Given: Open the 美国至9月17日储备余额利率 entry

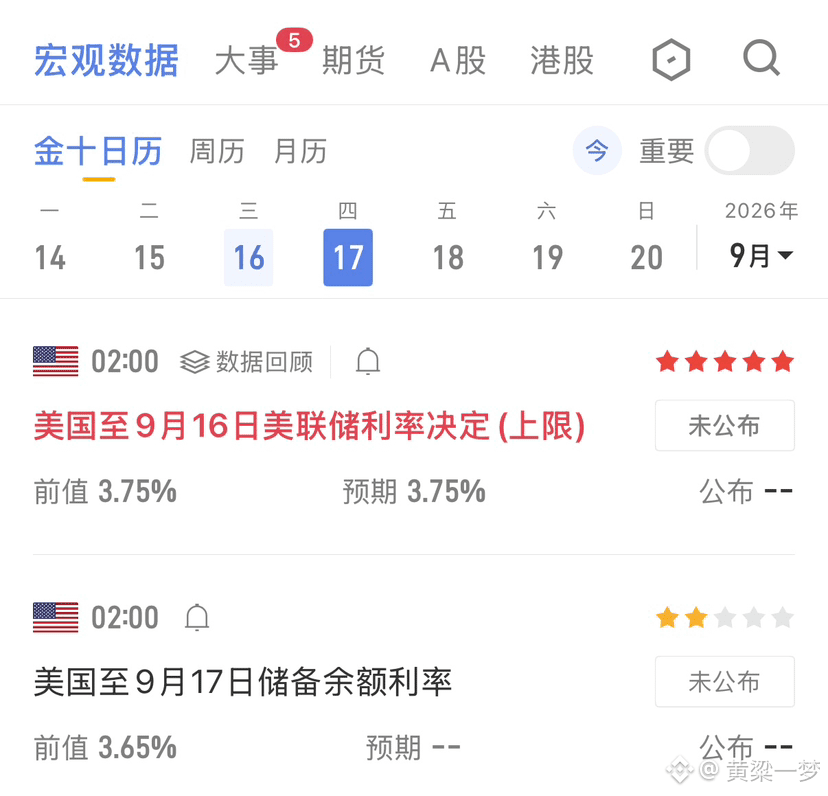Looking at the screenshot, I should pos(243,682).
